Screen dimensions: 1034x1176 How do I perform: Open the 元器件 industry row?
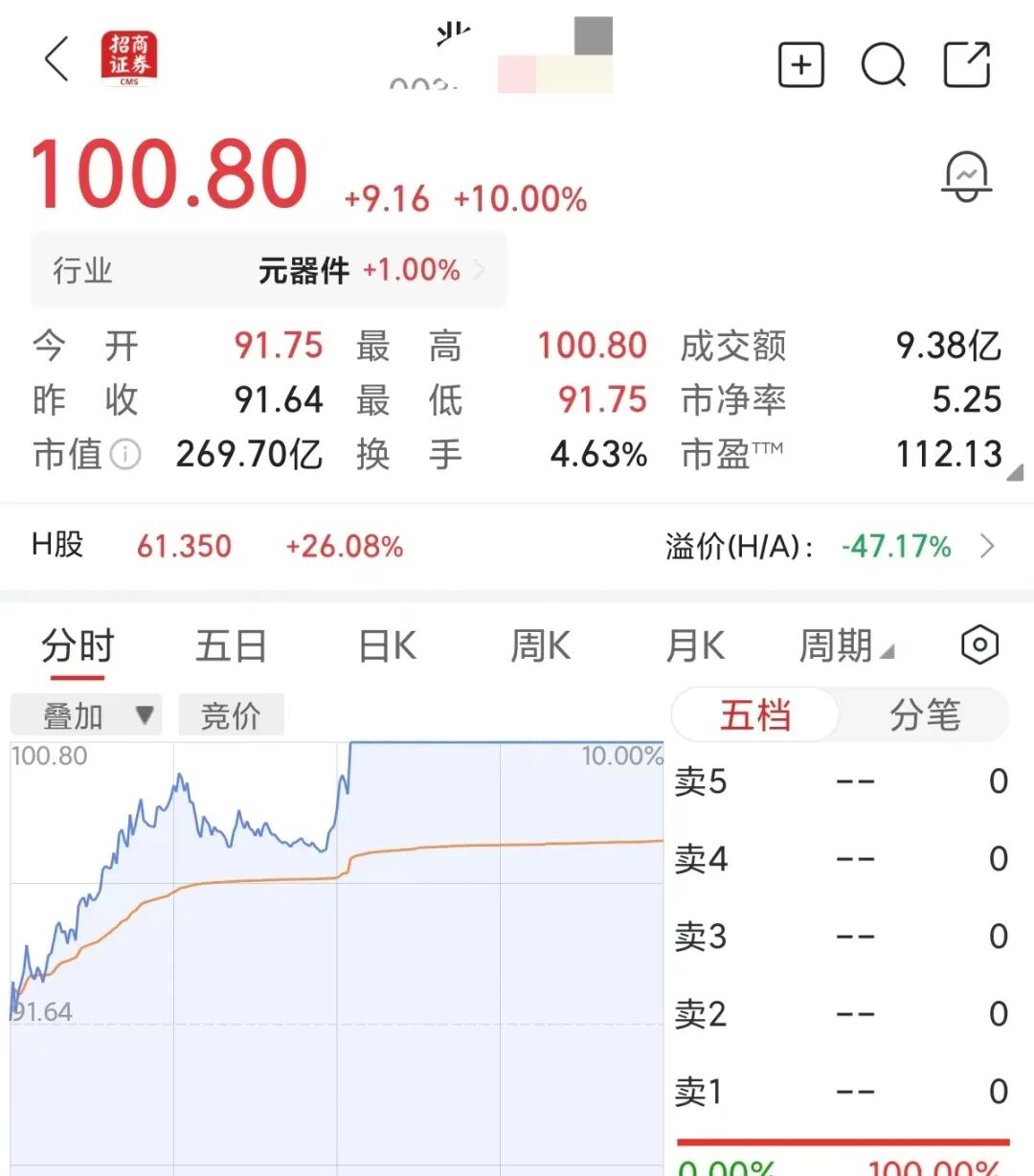(x=269, y=270)
